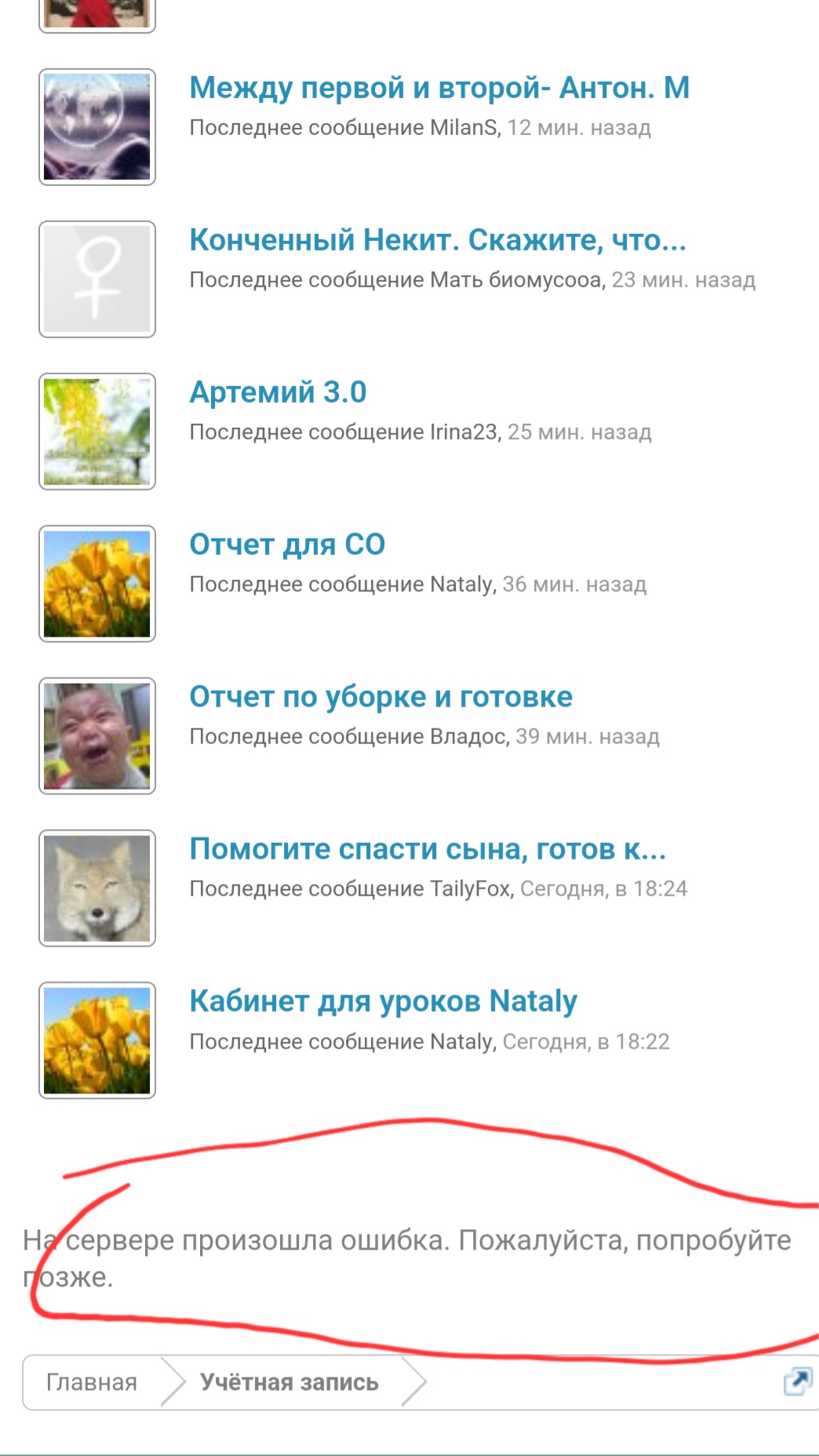
Task: Open thread Помогите спасти сына, готов к...
Action: [x=428, y=849]
